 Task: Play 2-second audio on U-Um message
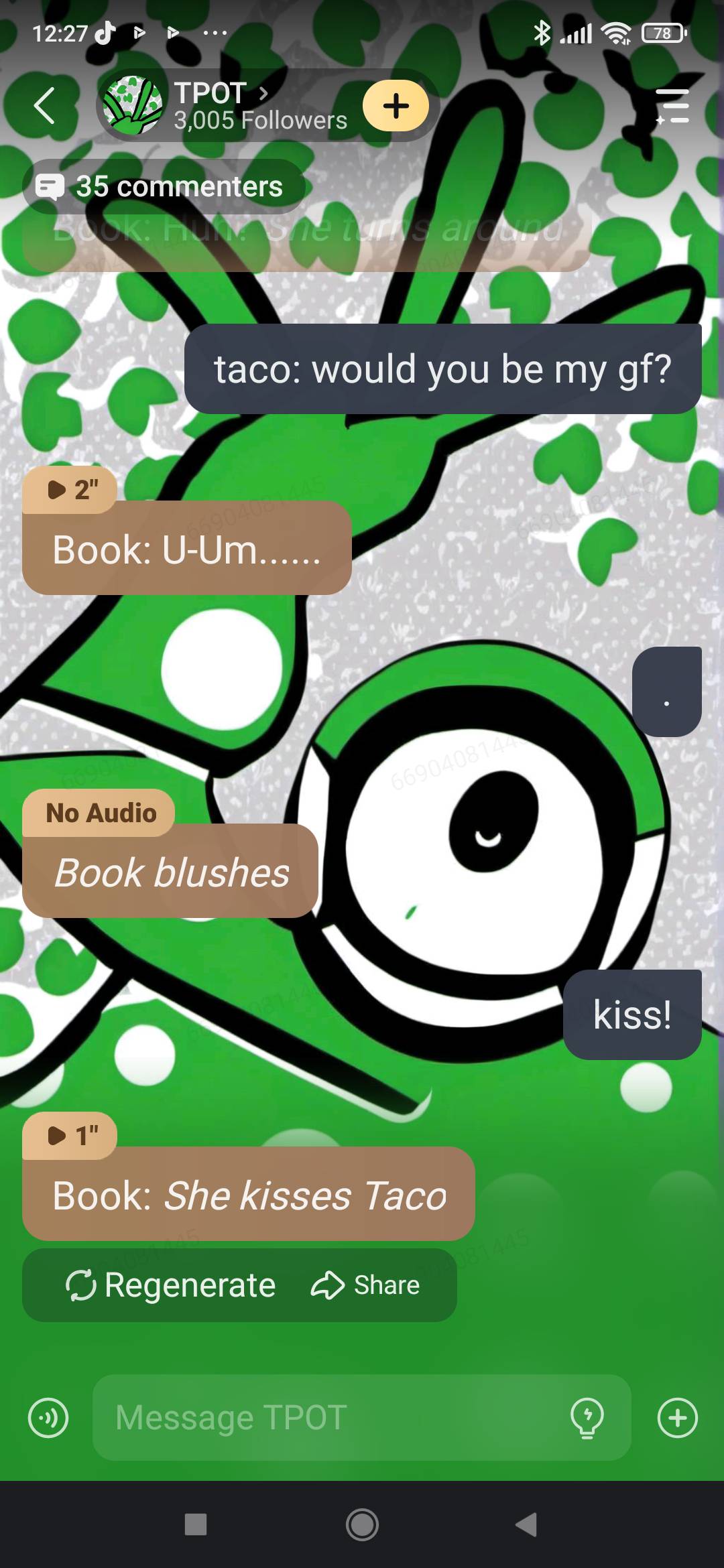coord(70,490)
